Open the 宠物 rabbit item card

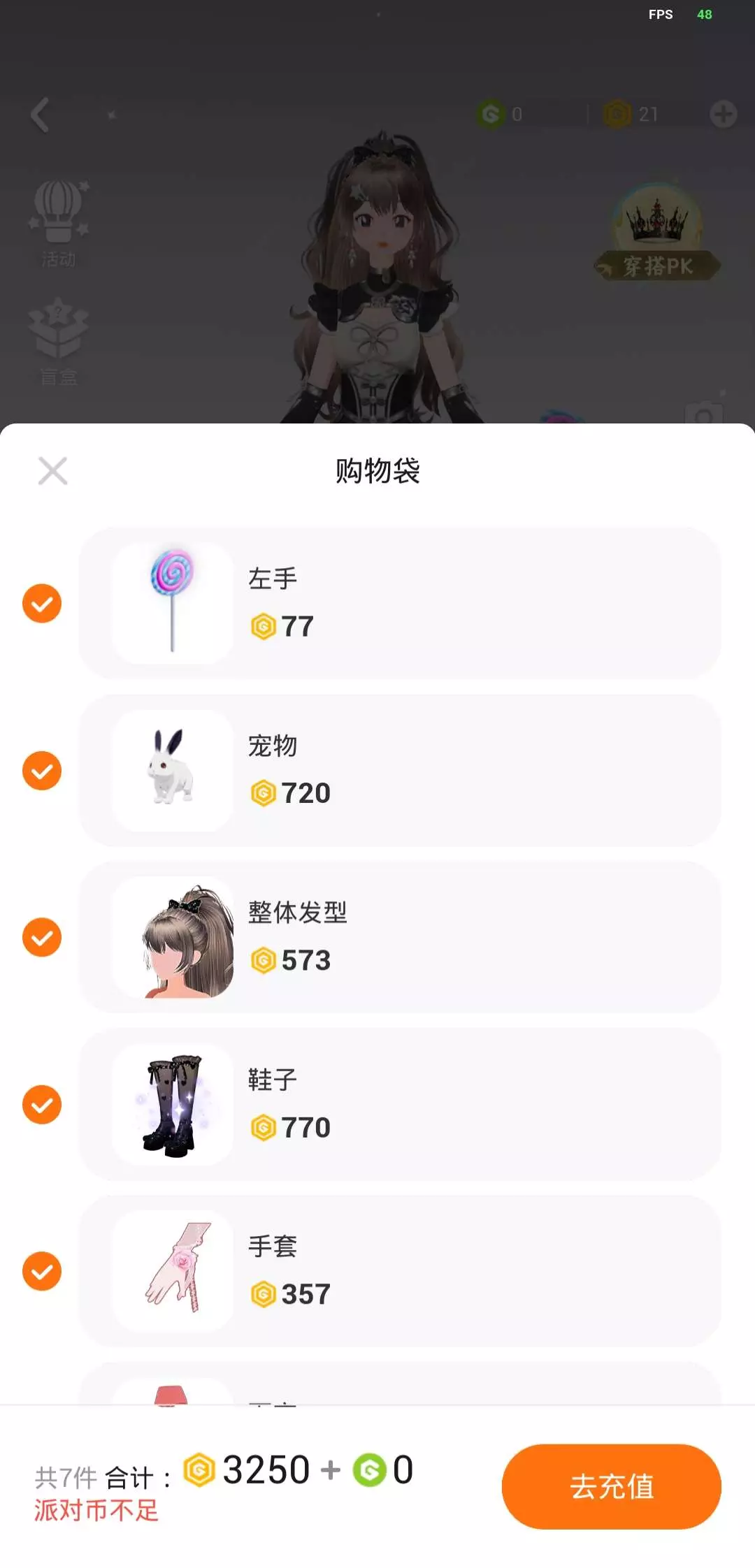coord(400,771)
